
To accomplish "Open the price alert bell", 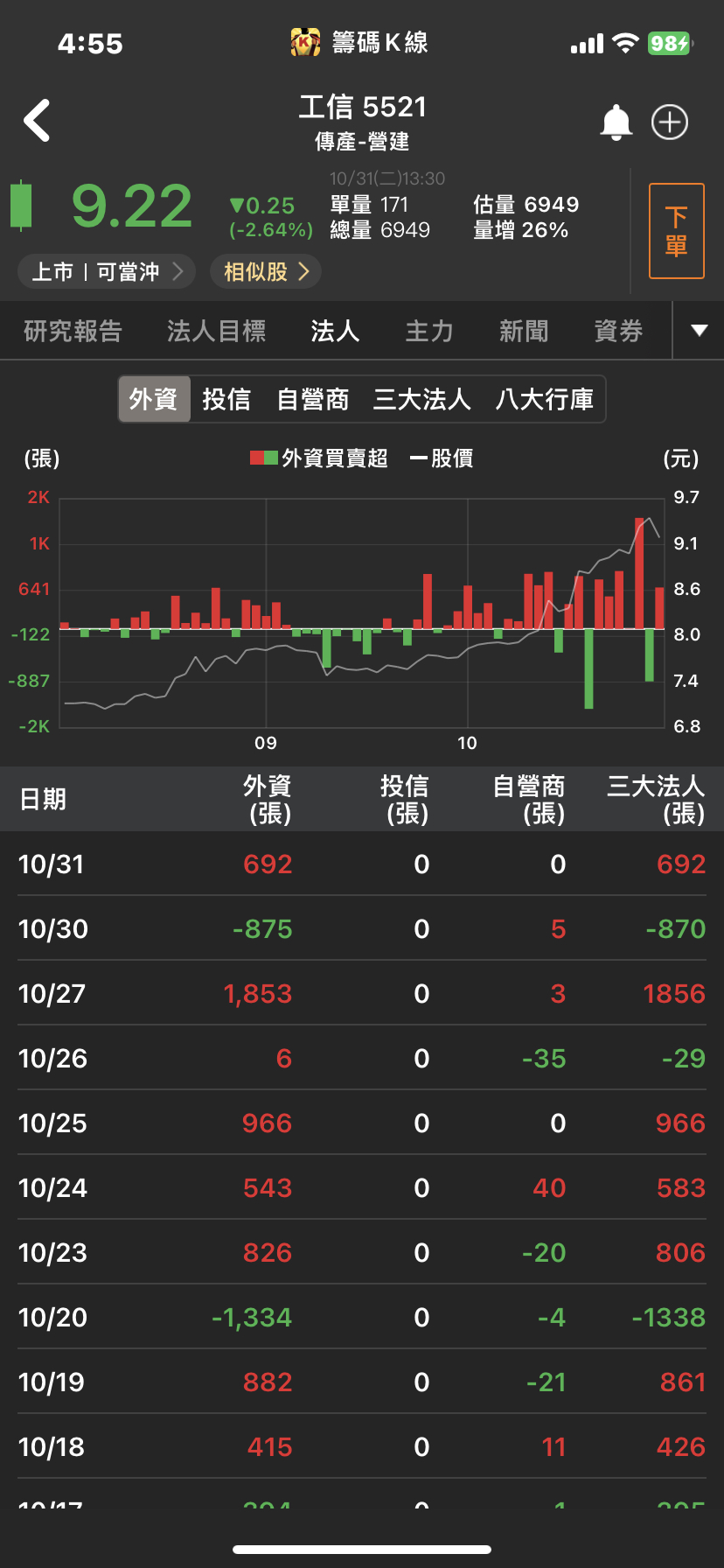I will pyautogui.click(x=616, y=122).
